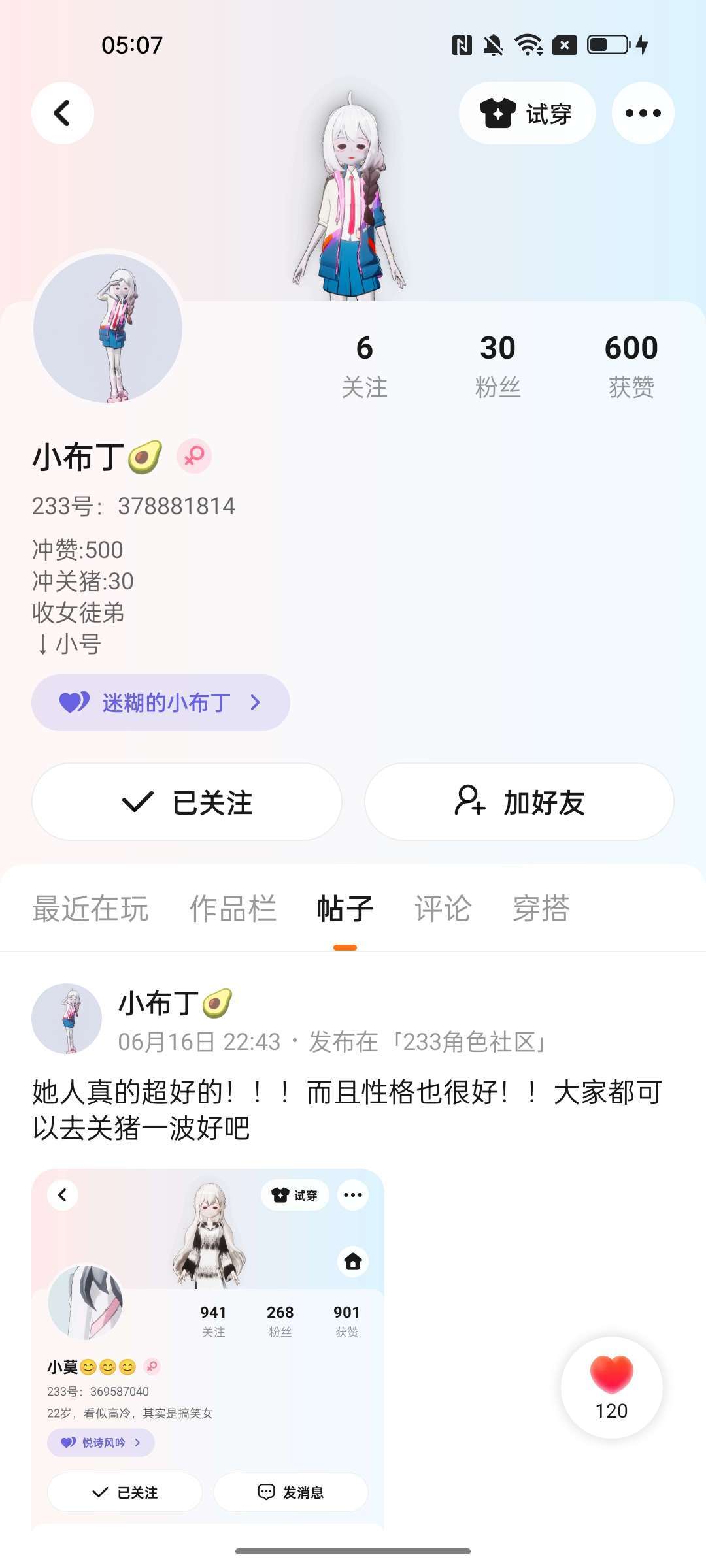
Task: View the 粉丝 followers list
Action: click(x=498, y=366)
